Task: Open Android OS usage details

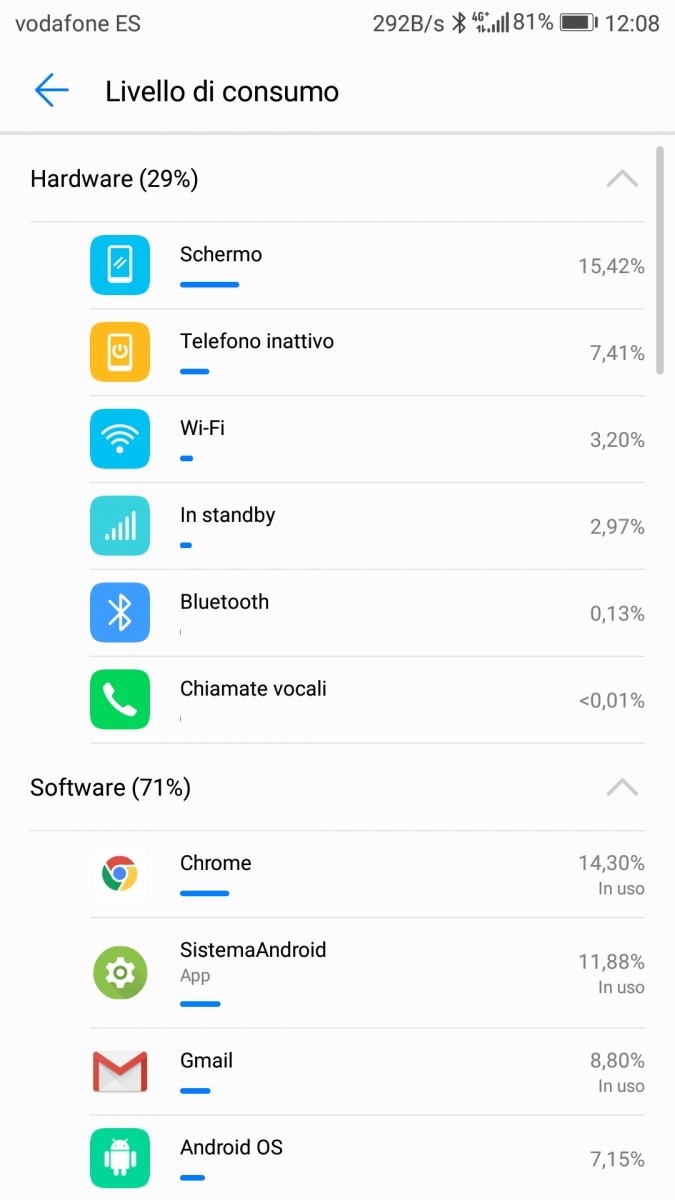Action: 366,1158
